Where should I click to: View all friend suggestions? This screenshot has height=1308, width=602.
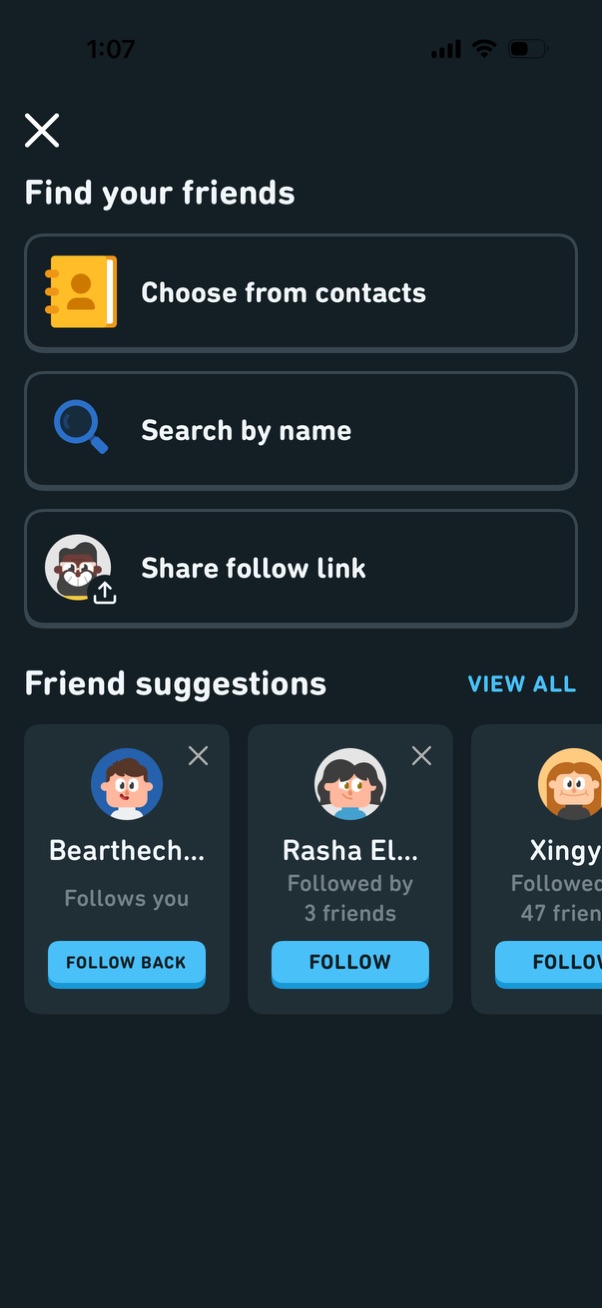click(521, 684)
